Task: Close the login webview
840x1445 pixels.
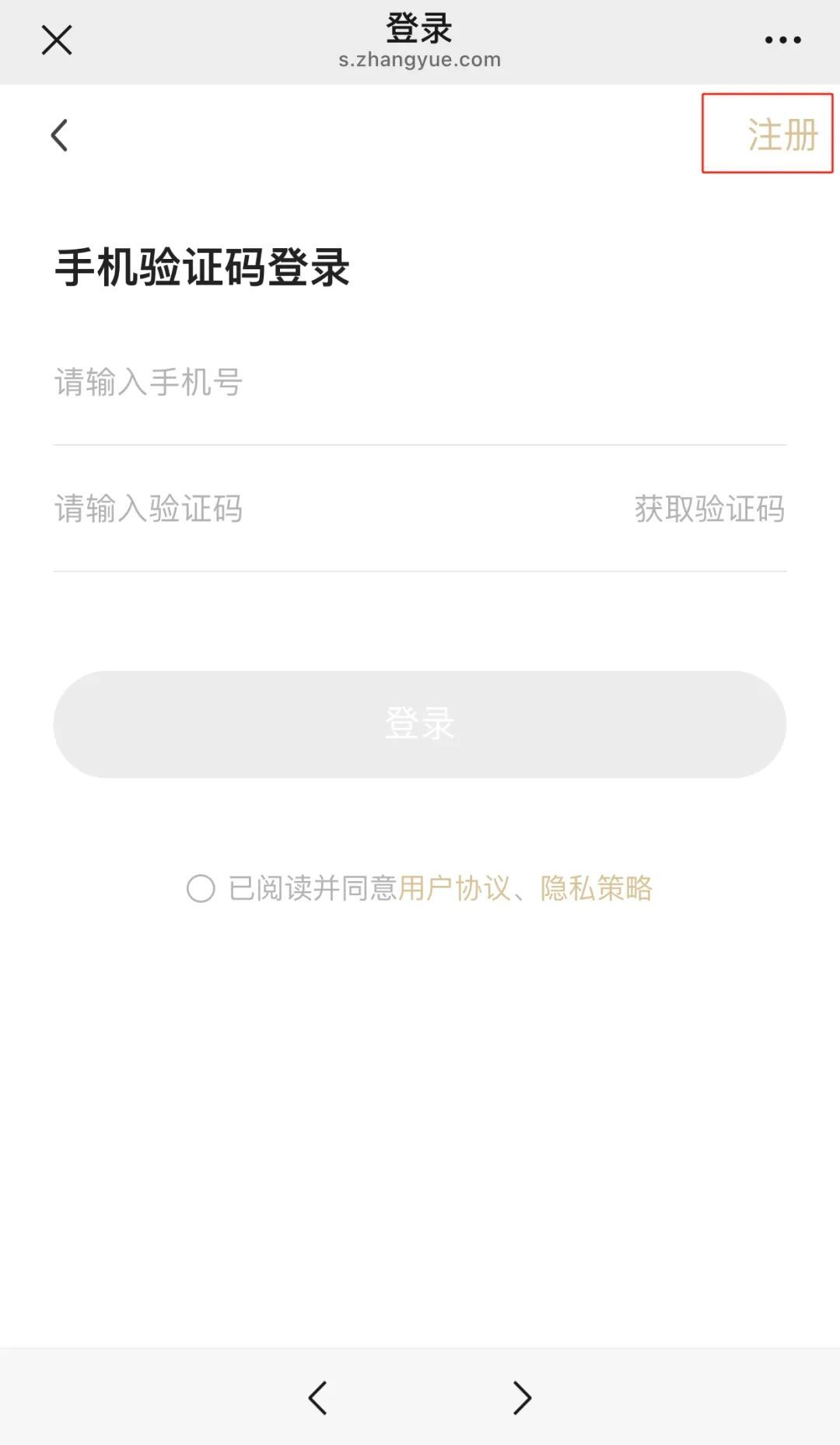Action: point(56,40)
